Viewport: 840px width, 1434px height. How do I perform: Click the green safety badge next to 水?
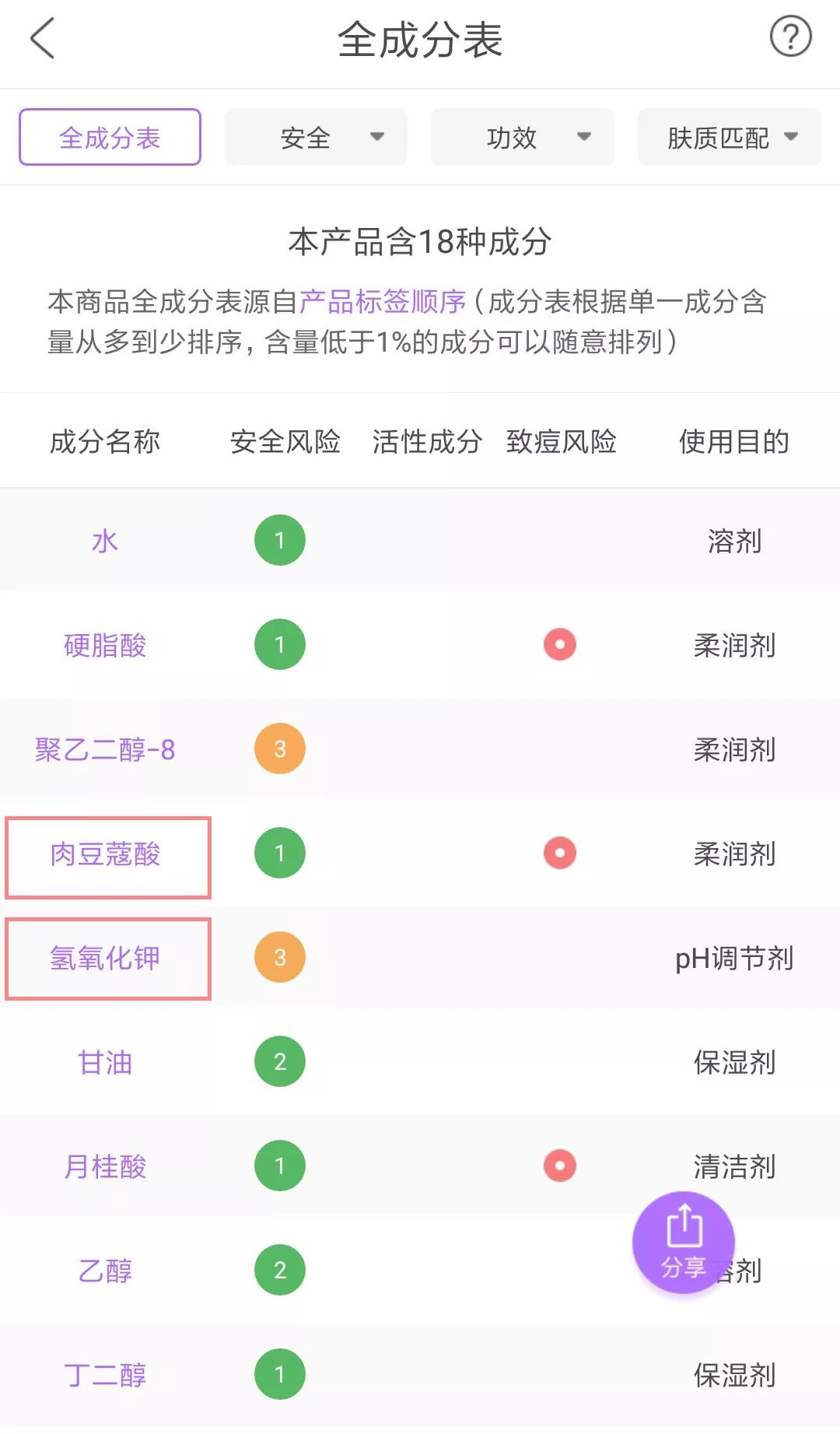click(x=279, y=539)
